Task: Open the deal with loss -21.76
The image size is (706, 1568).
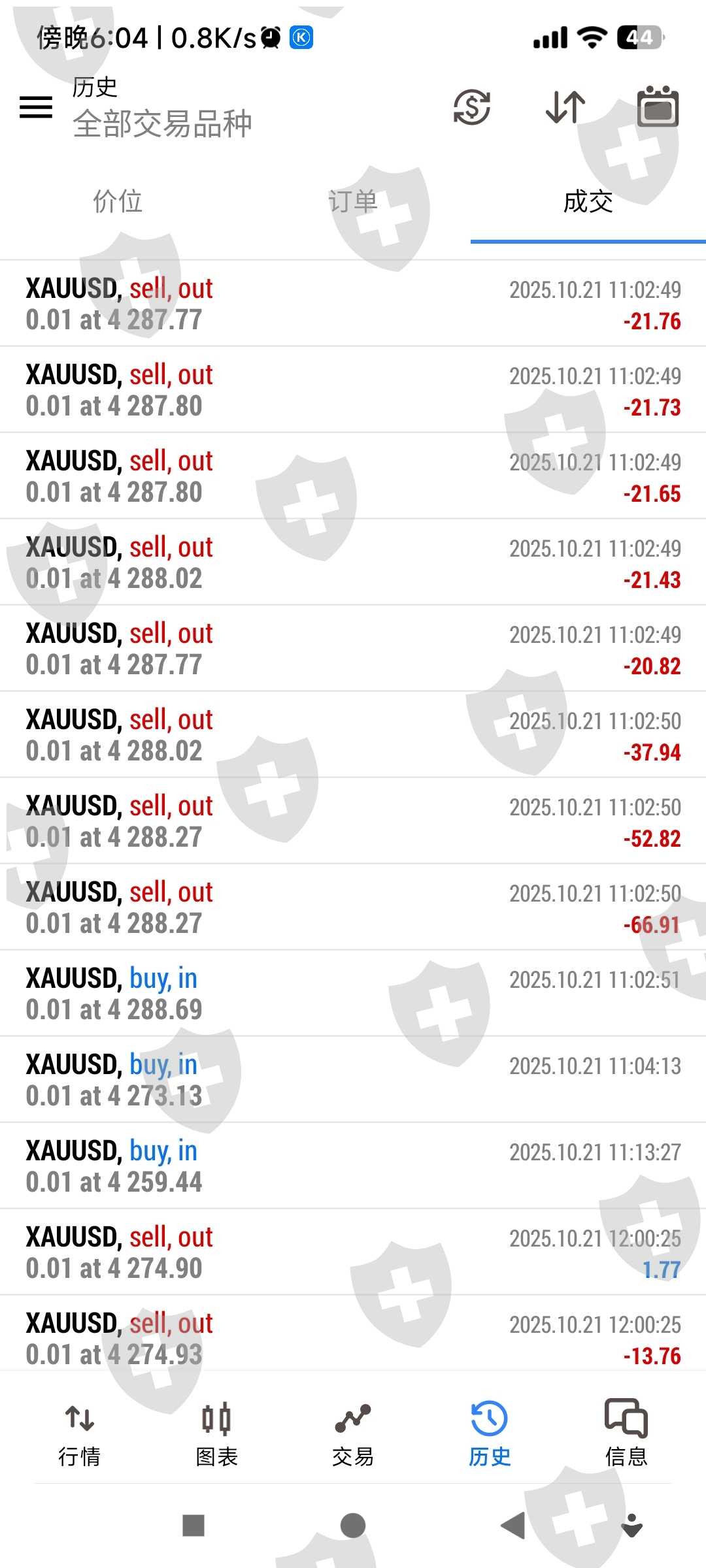Action: (x=353, y=304)
